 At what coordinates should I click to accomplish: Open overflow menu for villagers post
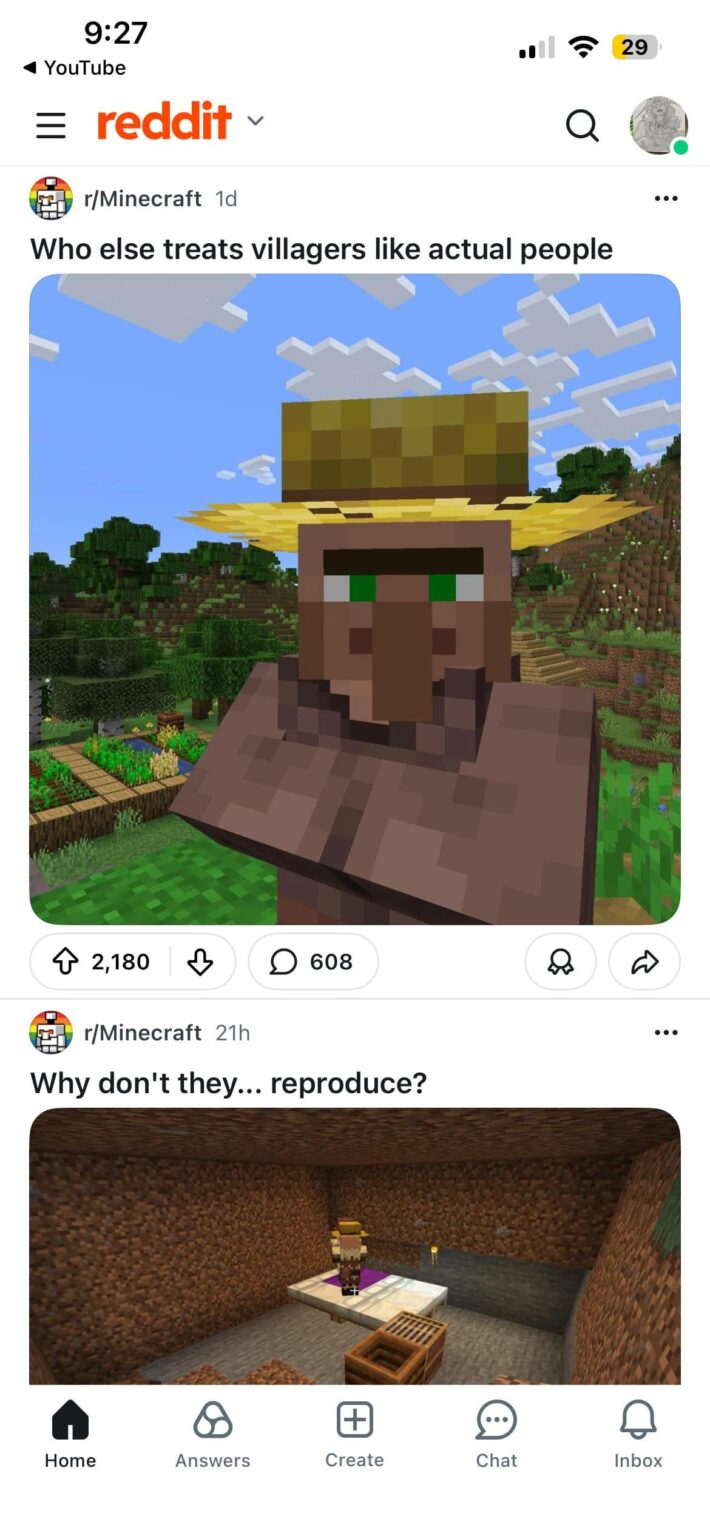(x=665, y=199)
